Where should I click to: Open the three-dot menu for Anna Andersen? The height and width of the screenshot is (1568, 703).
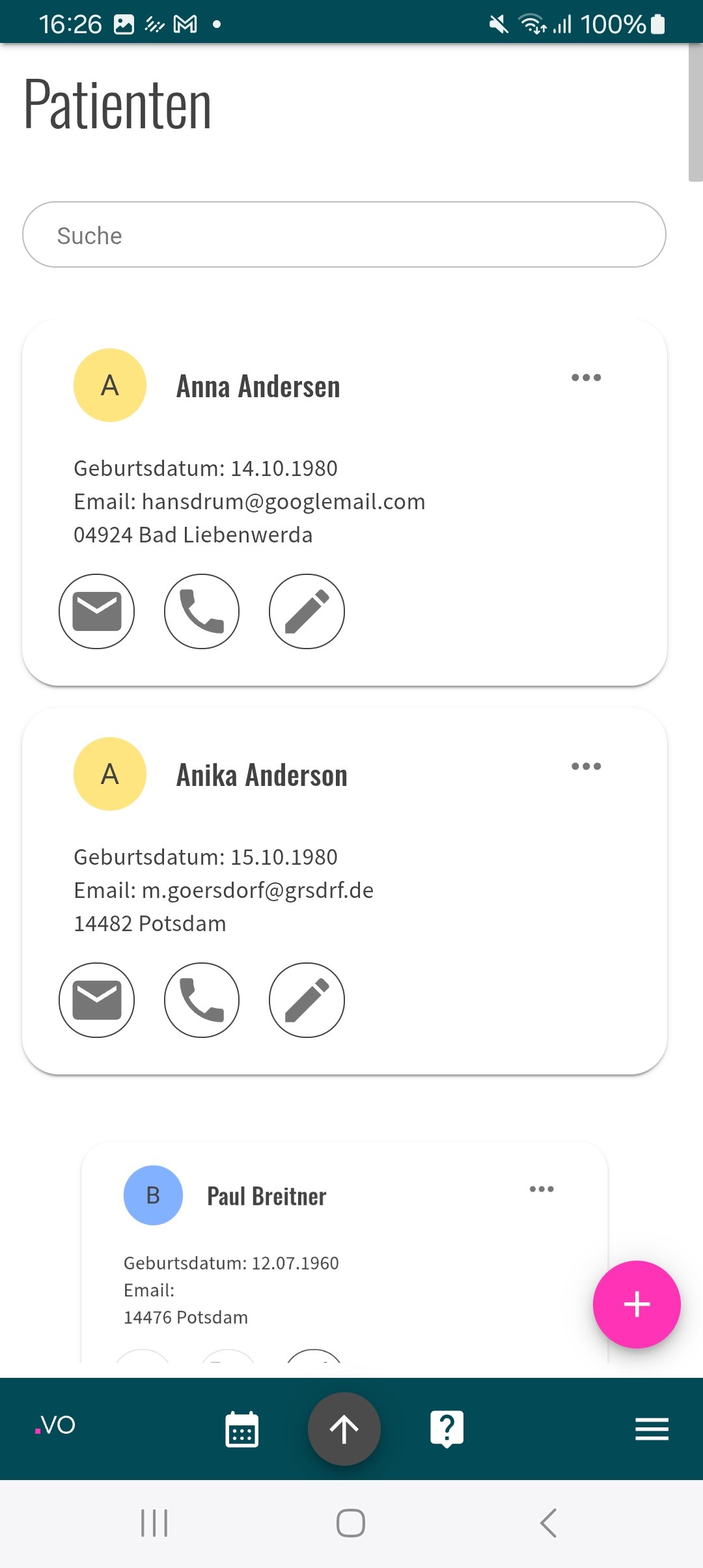point(586,378)
